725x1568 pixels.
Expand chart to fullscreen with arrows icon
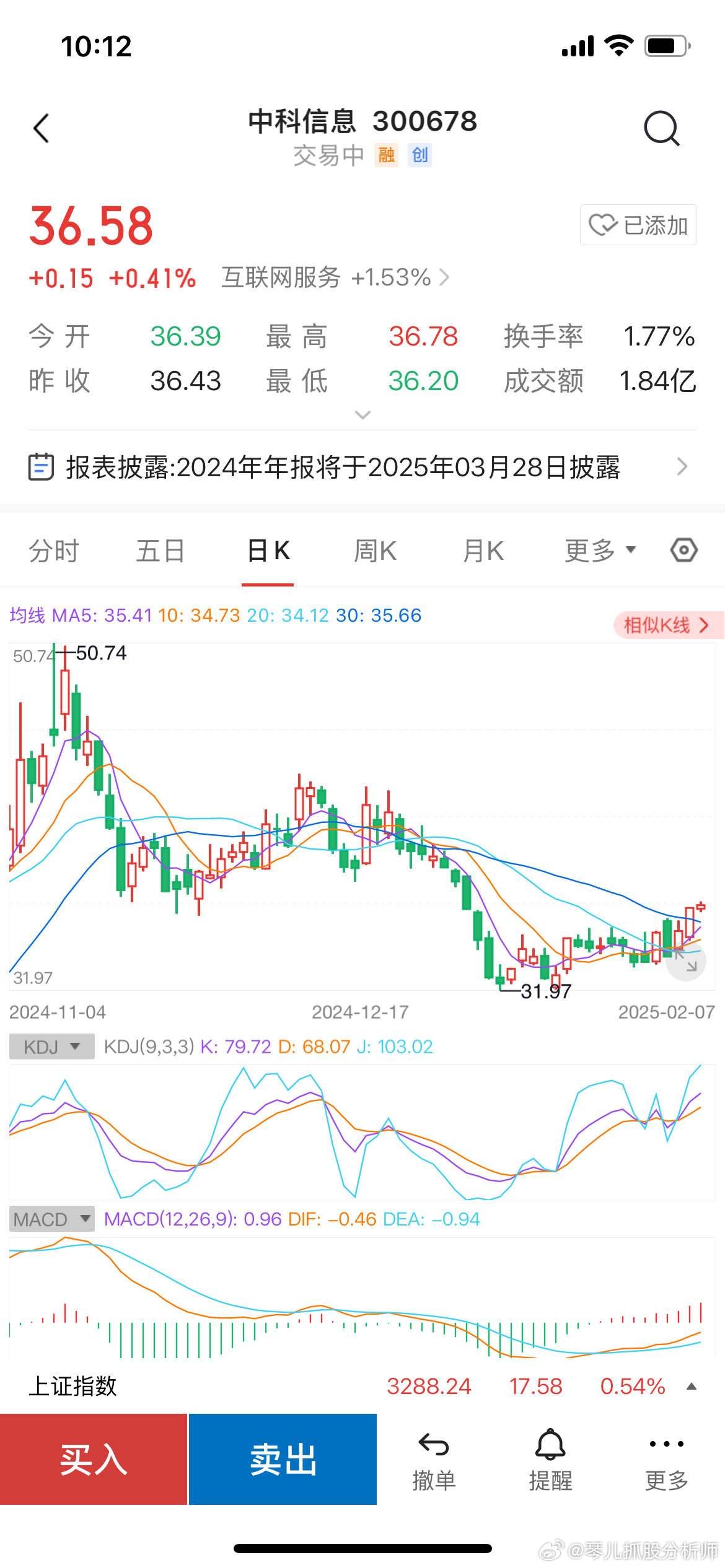(686, 960)
